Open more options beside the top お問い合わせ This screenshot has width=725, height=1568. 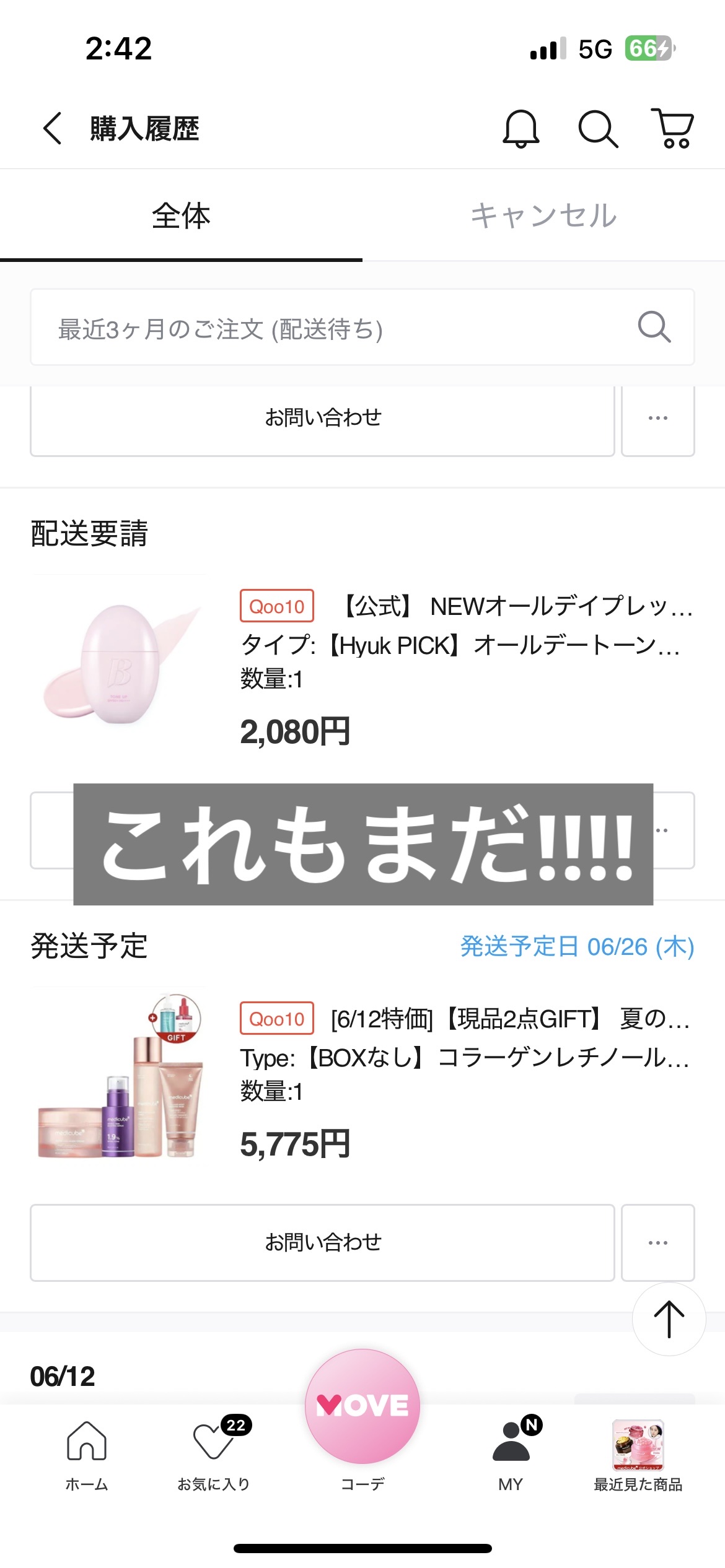(657, 419)
